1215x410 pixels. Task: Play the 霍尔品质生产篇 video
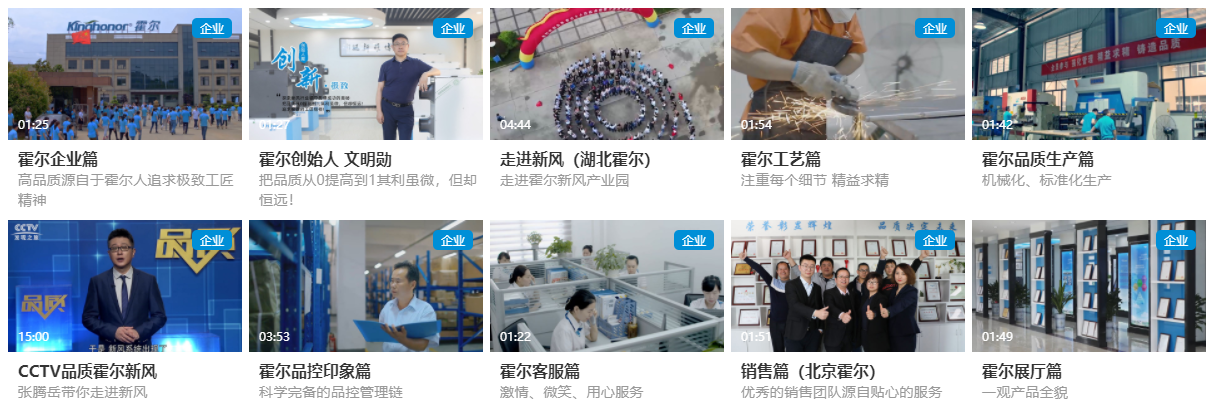tap(1089, 75)
